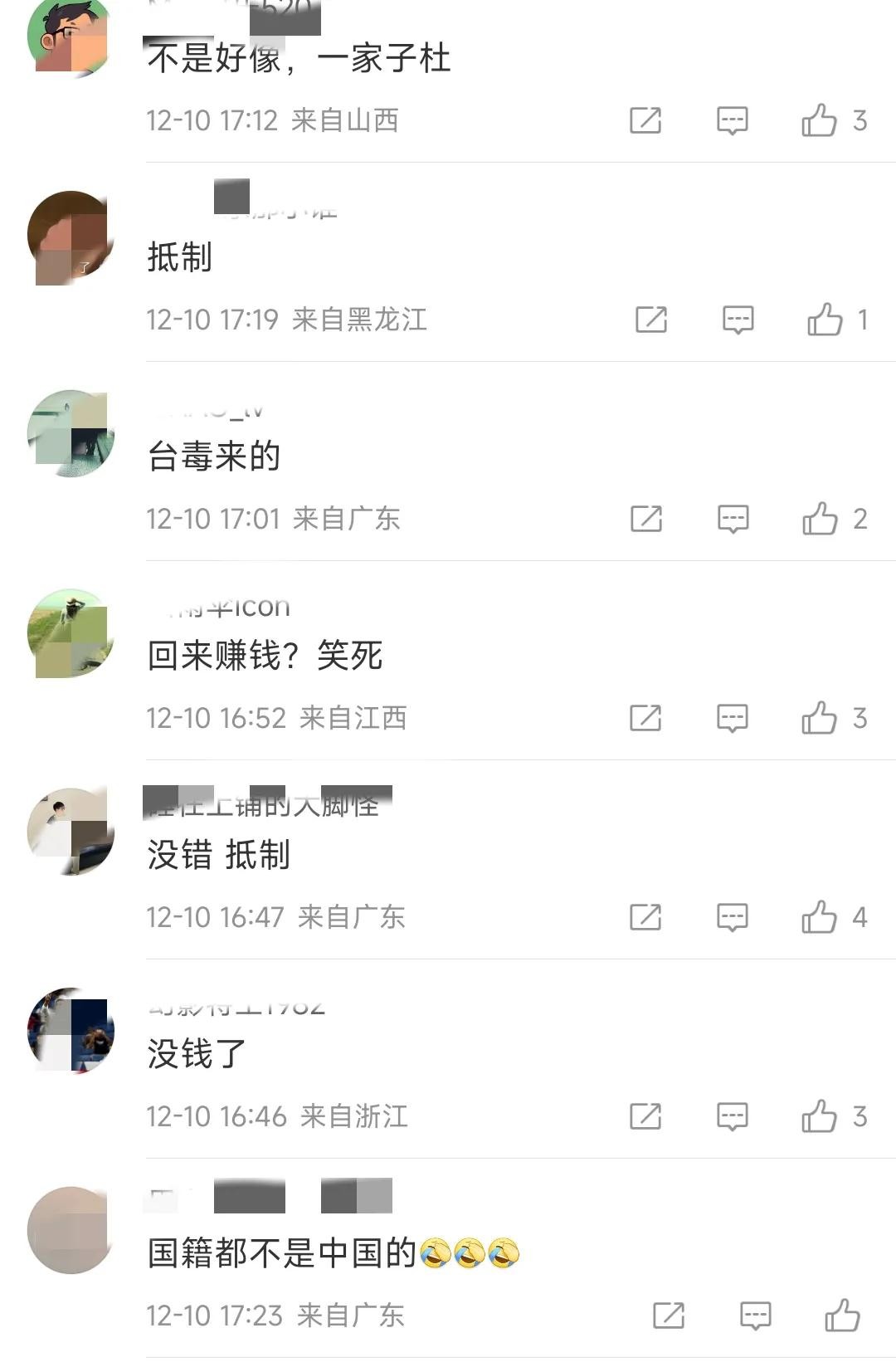Open the avatar of the "台毒来的" commenter
The height and width of the screenshot is (1362, 896).
pos(71,433)
